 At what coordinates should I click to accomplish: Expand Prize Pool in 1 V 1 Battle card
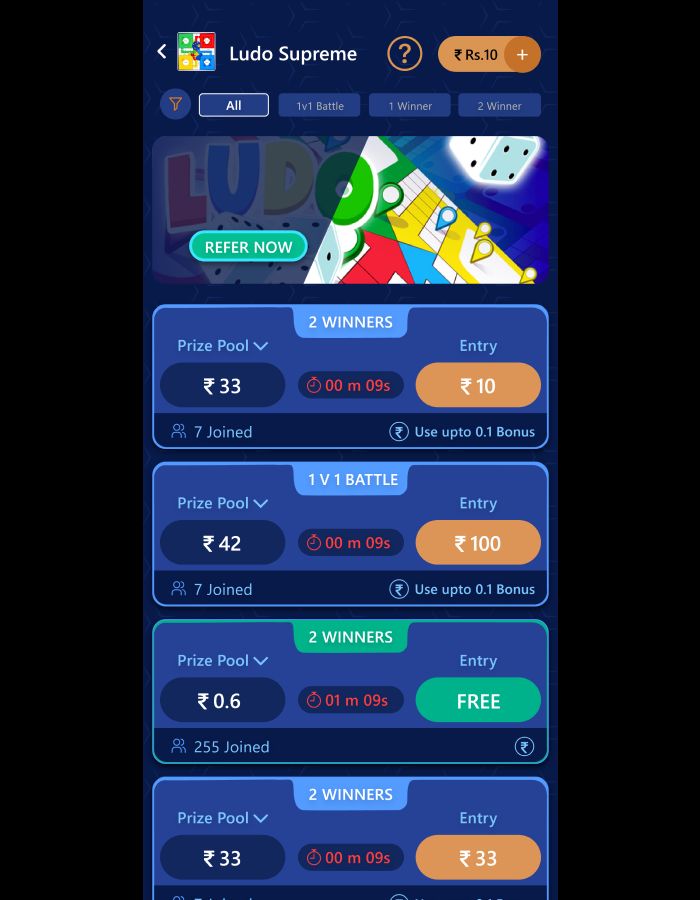click(223, 503)
